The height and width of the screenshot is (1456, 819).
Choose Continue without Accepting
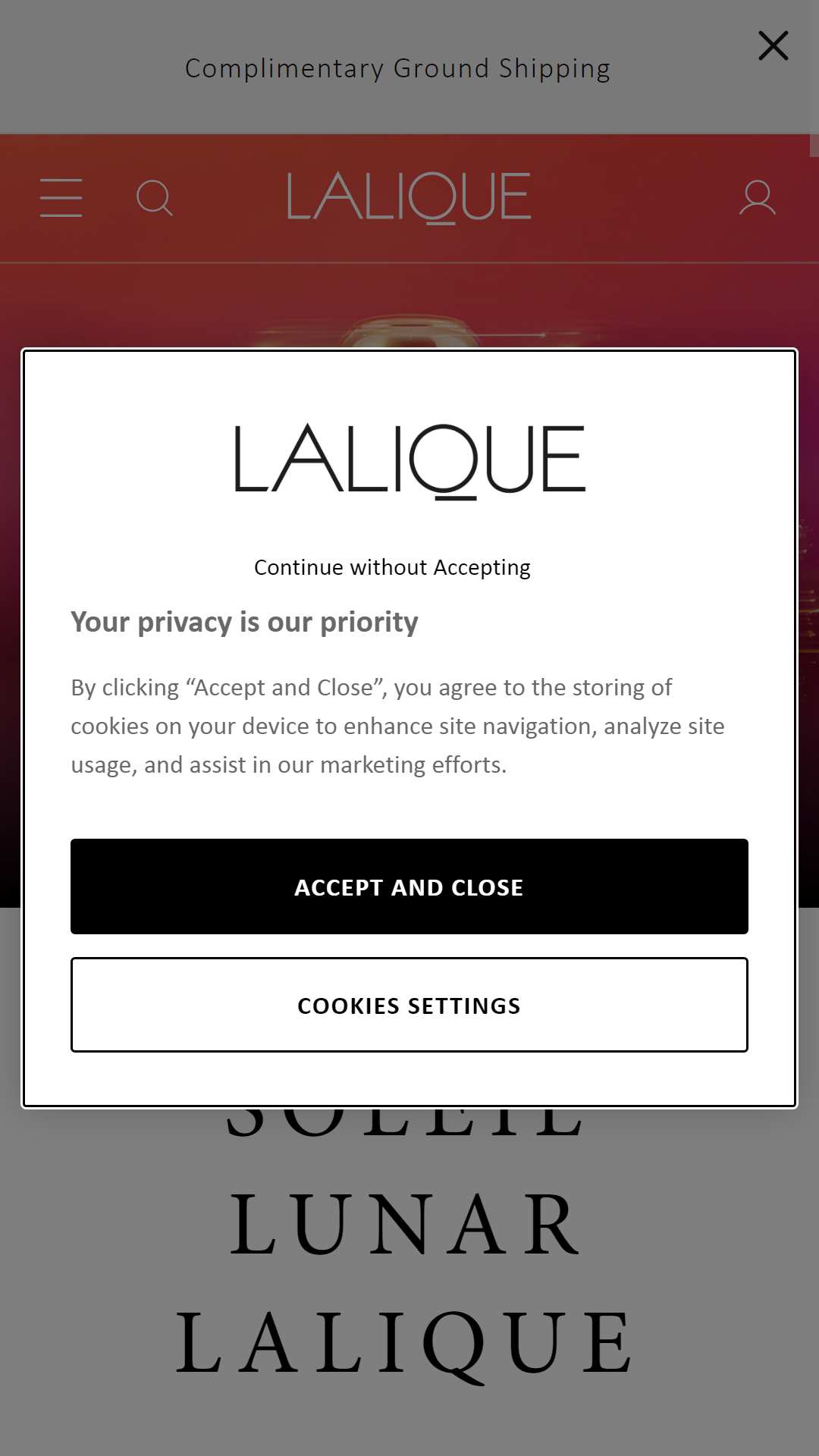click(x=392, y=567)
